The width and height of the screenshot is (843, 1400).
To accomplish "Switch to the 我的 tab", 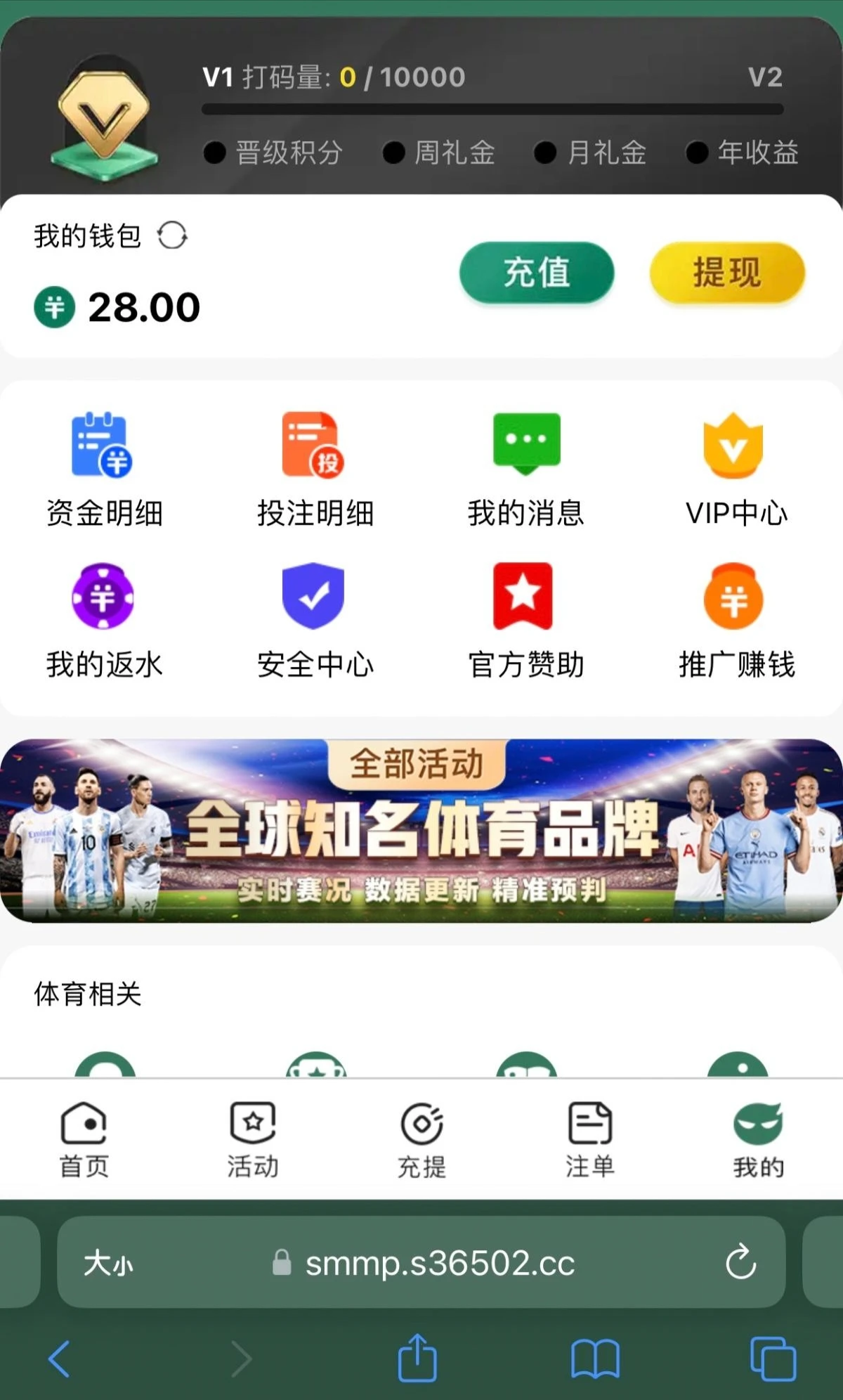I will coord(759,1139).
